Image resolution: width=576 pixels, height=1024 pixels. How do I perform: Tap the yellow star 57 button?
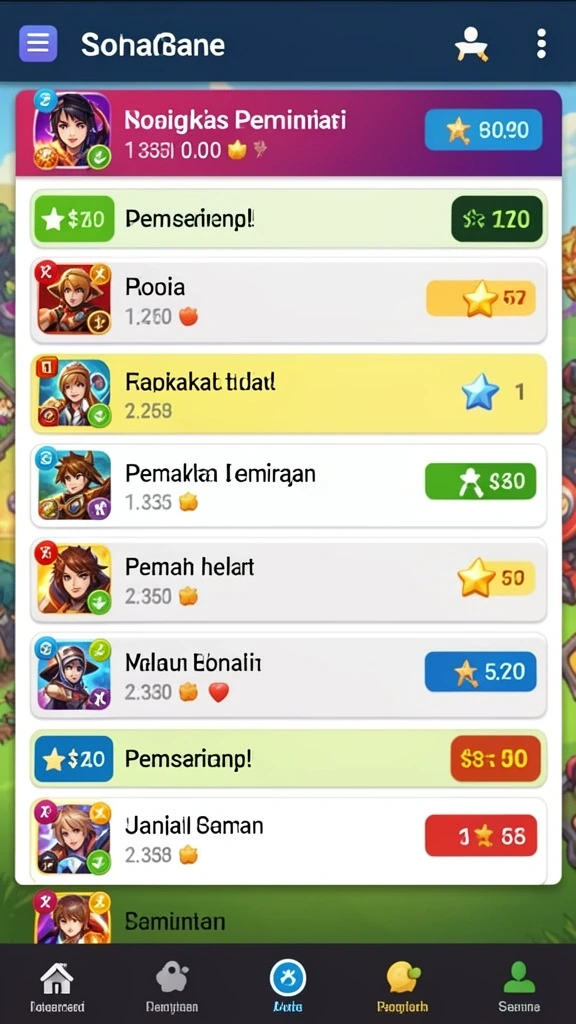[481, 299]
